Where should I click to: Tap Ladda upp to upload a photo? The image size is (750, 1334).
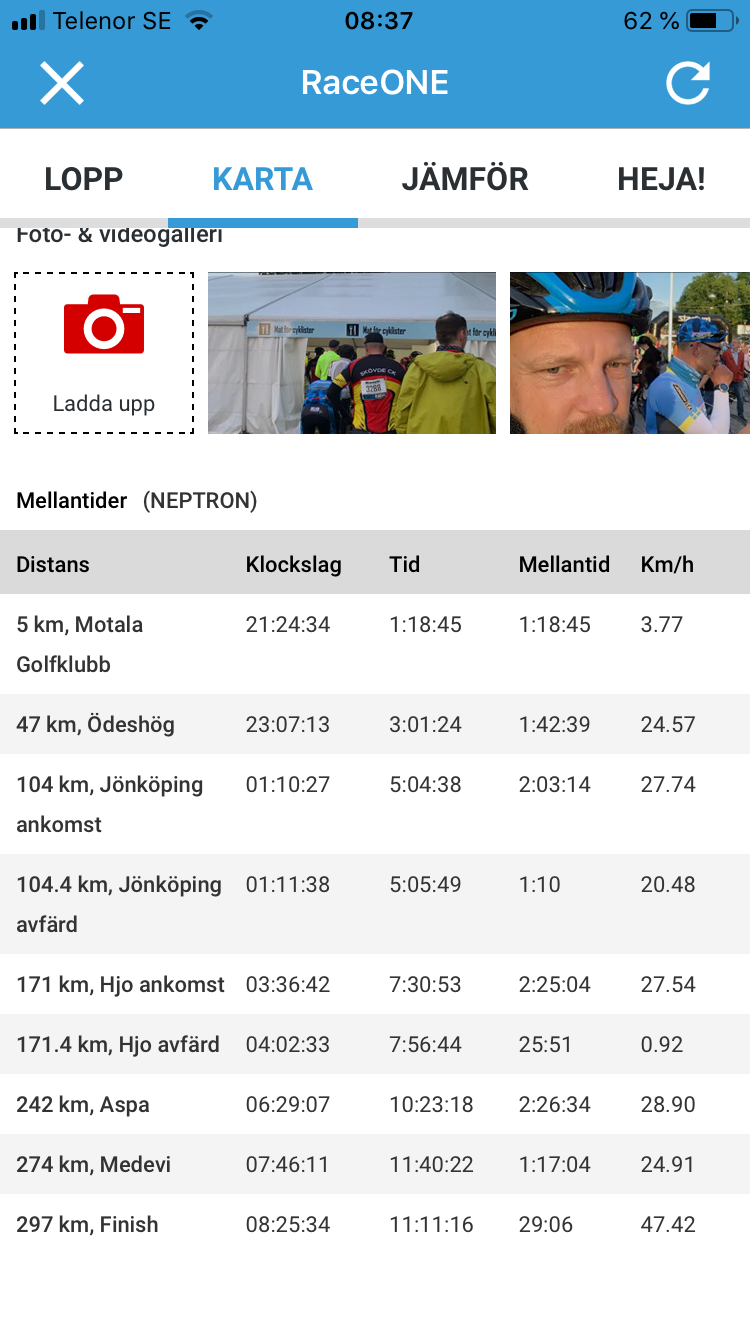[x=104, y=353]
